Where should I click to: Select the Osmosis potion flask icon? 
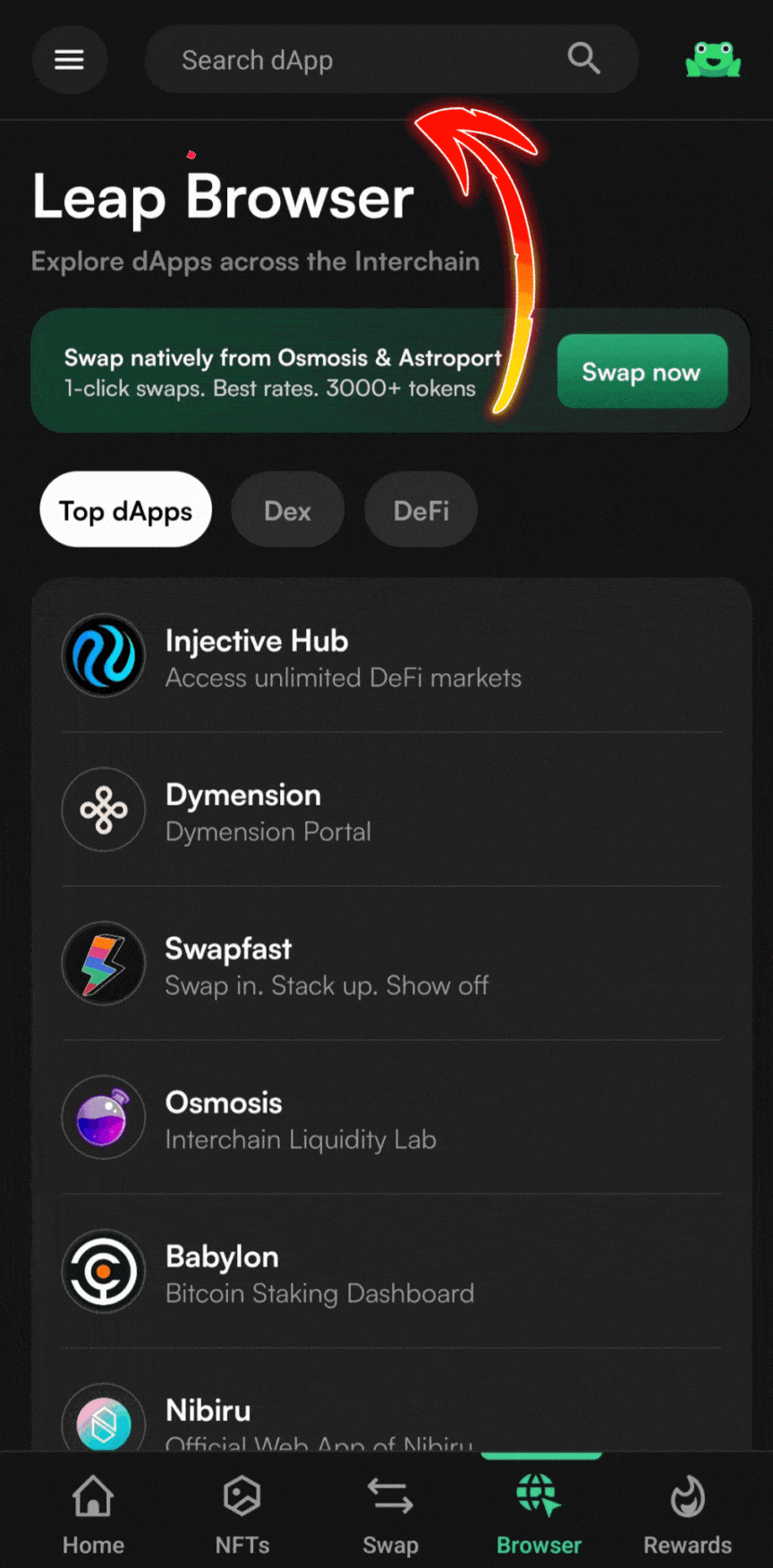tap(104, 1118)
